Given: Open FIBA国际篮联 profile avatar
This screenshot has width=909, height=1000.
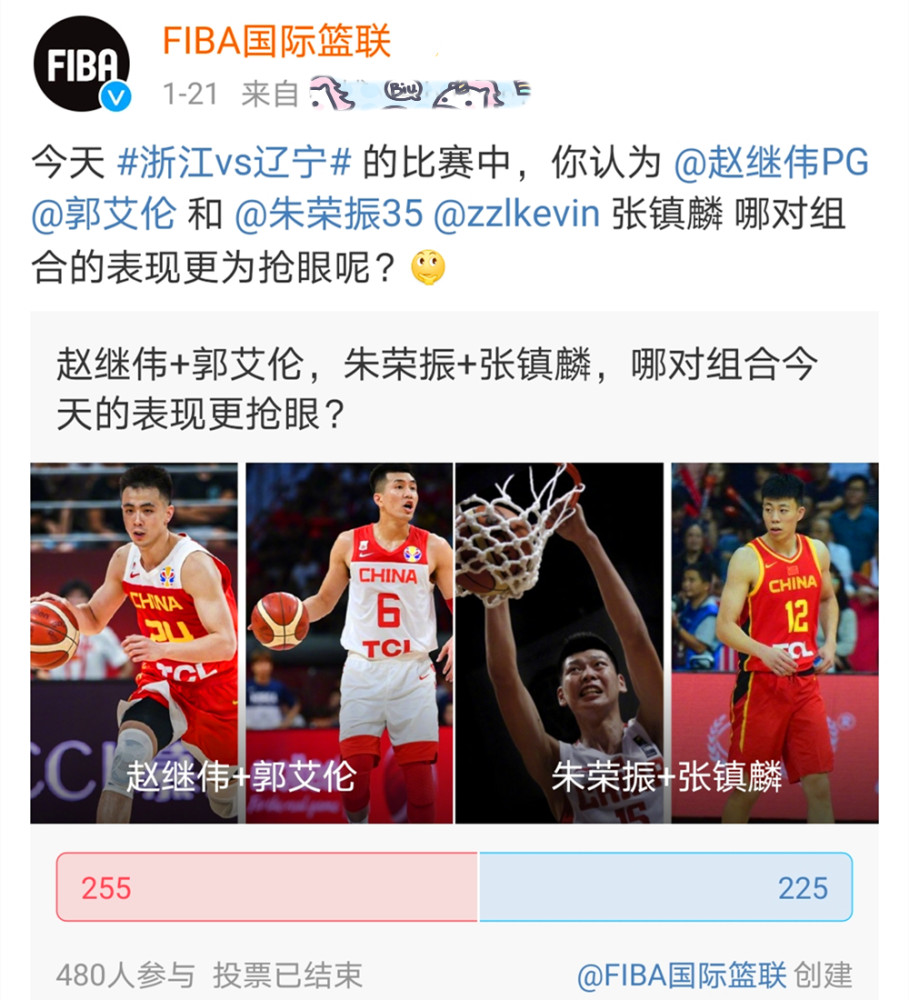Looking at the screenshot, I should pos(82,63).
